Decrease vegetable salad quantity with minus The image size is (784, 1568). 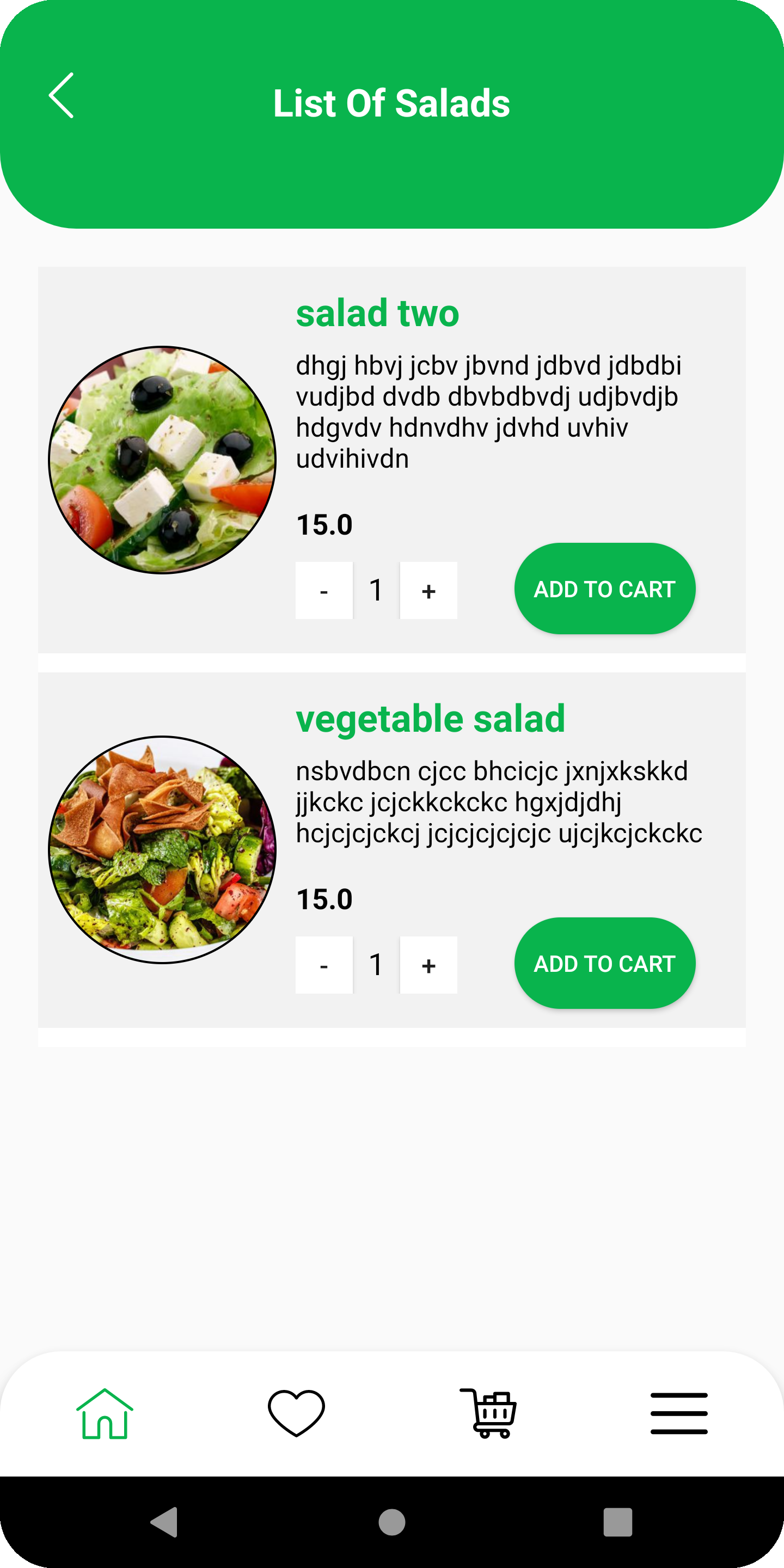pos(324,965)
